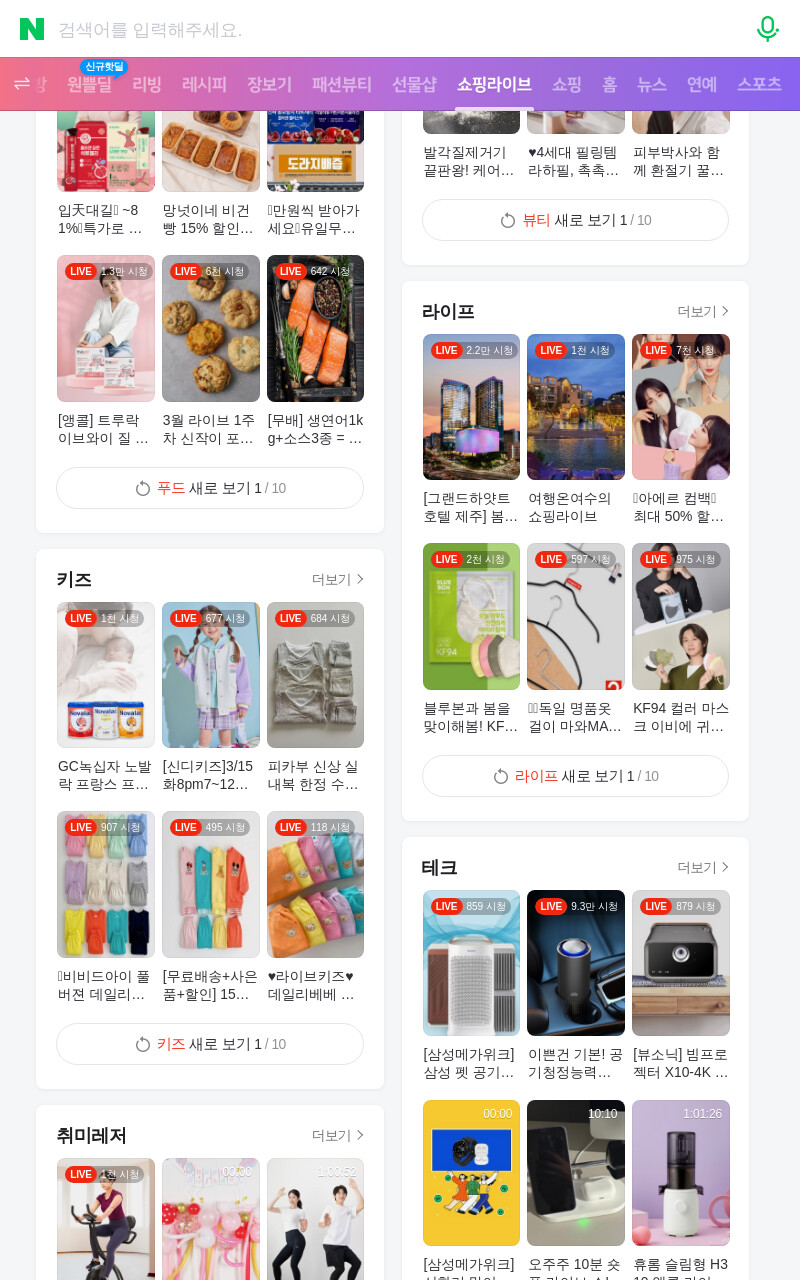Refresh the 푸드 live list
The image size is (800, 1280).
(210, 488)
